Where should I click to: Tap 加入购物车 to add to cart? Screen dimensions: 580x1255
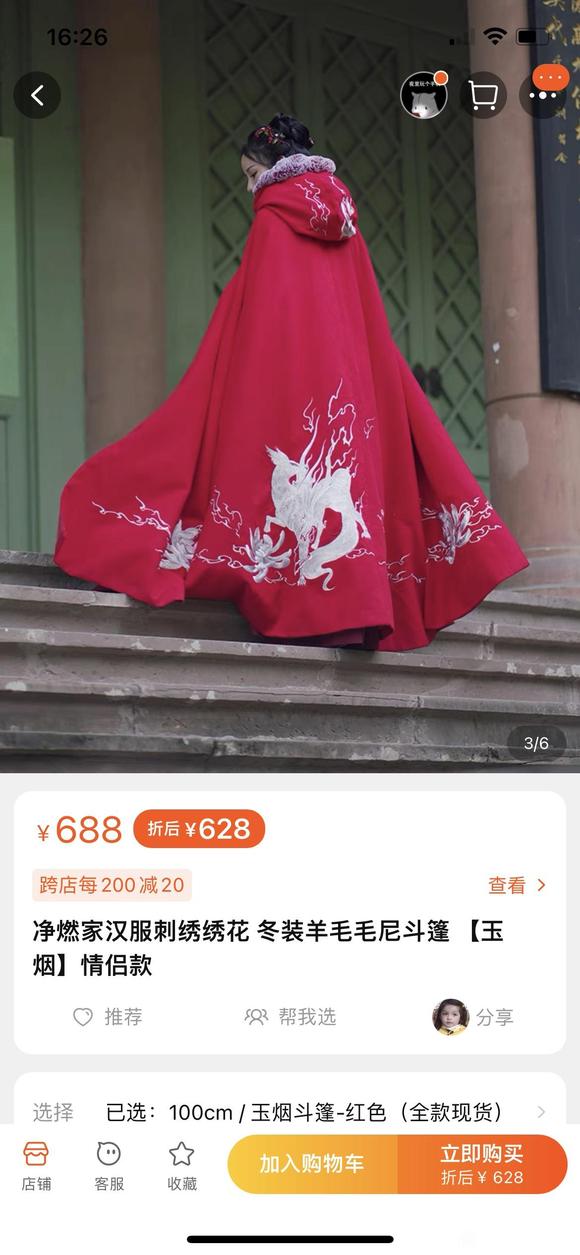pyautogui.click(x=312, y=1164)
